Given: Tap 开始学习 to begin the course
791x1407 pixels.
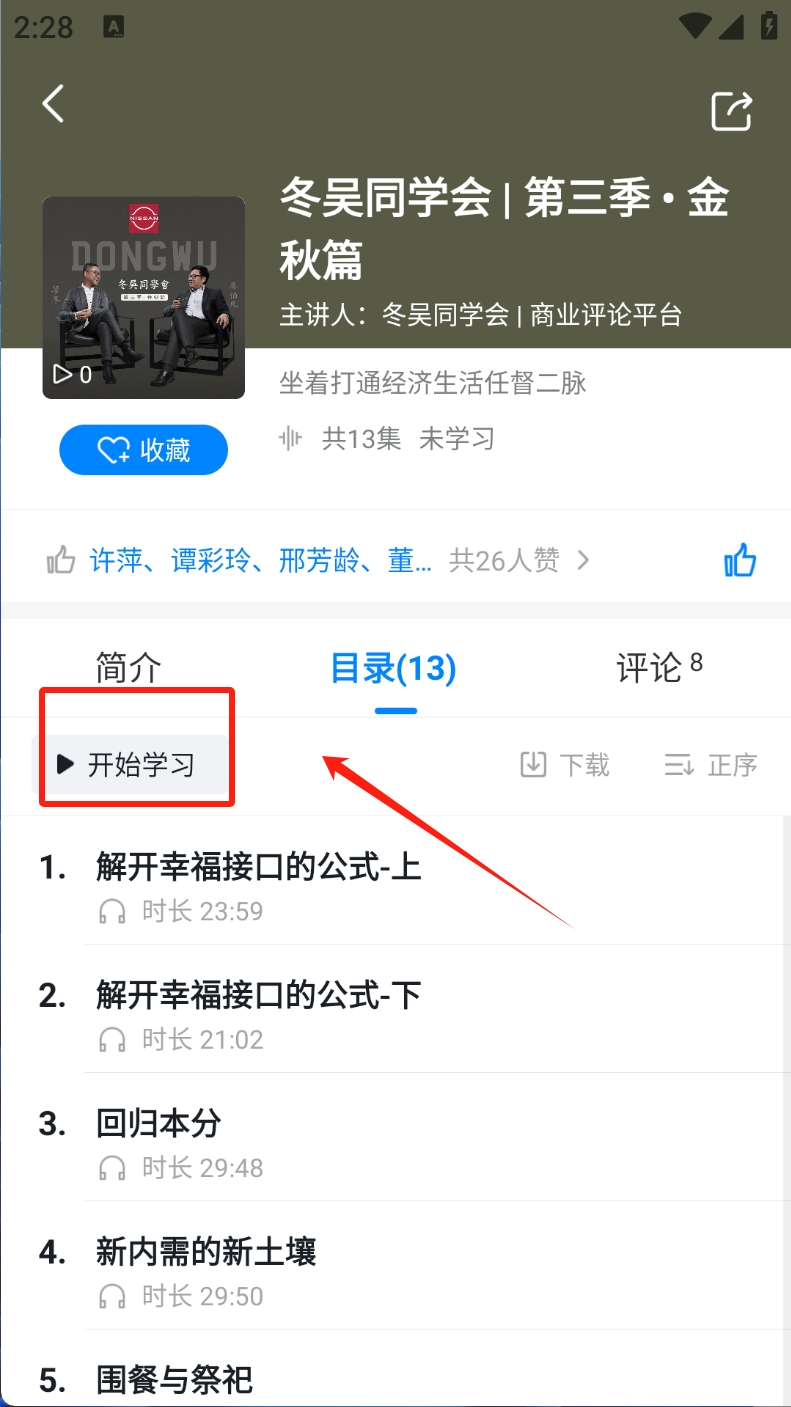Looking at the screenshot, I should click(x=128, y=765).
